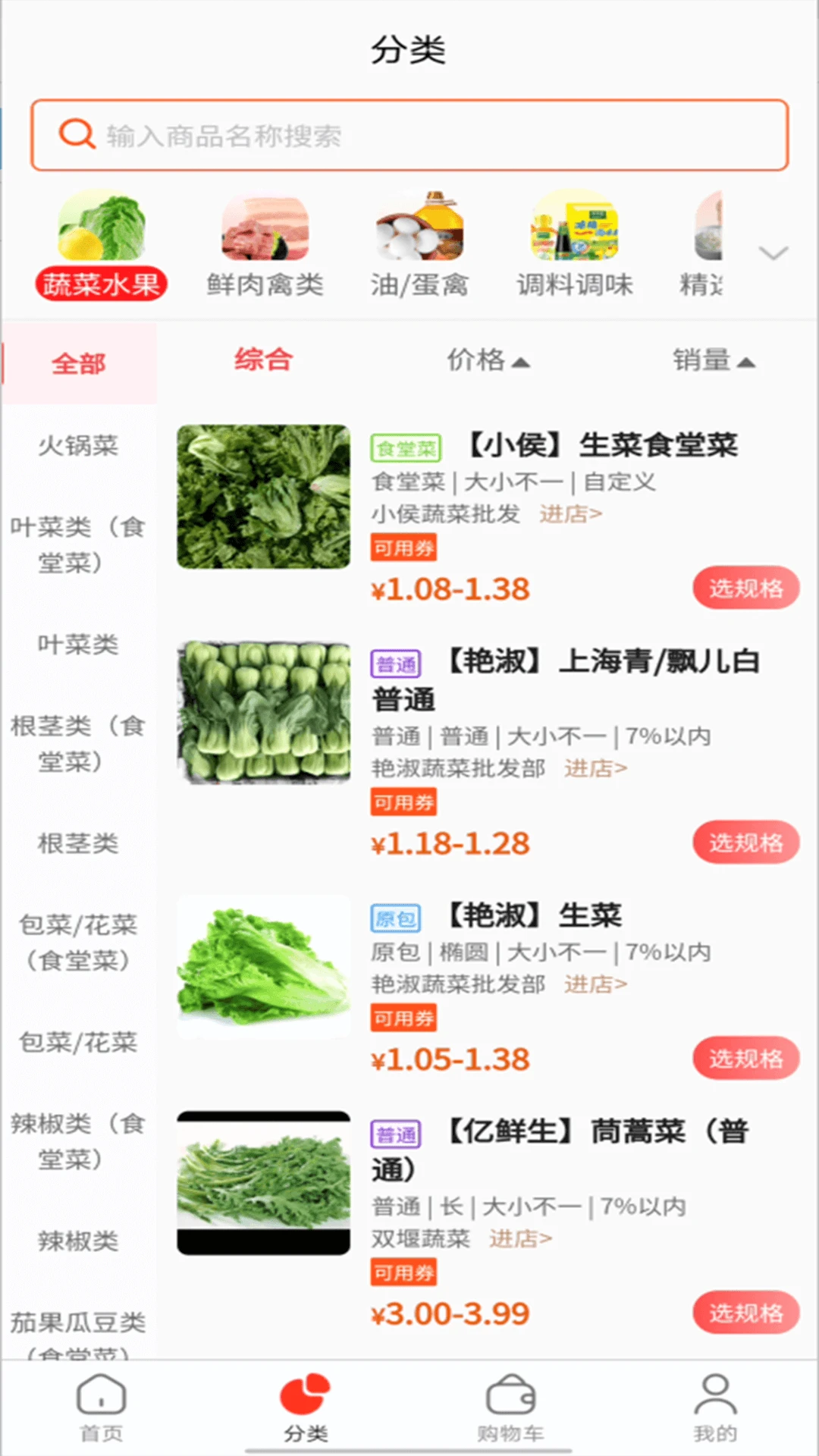
Task: Toggle the 销量 sales sort order
Action: (713, 362)
